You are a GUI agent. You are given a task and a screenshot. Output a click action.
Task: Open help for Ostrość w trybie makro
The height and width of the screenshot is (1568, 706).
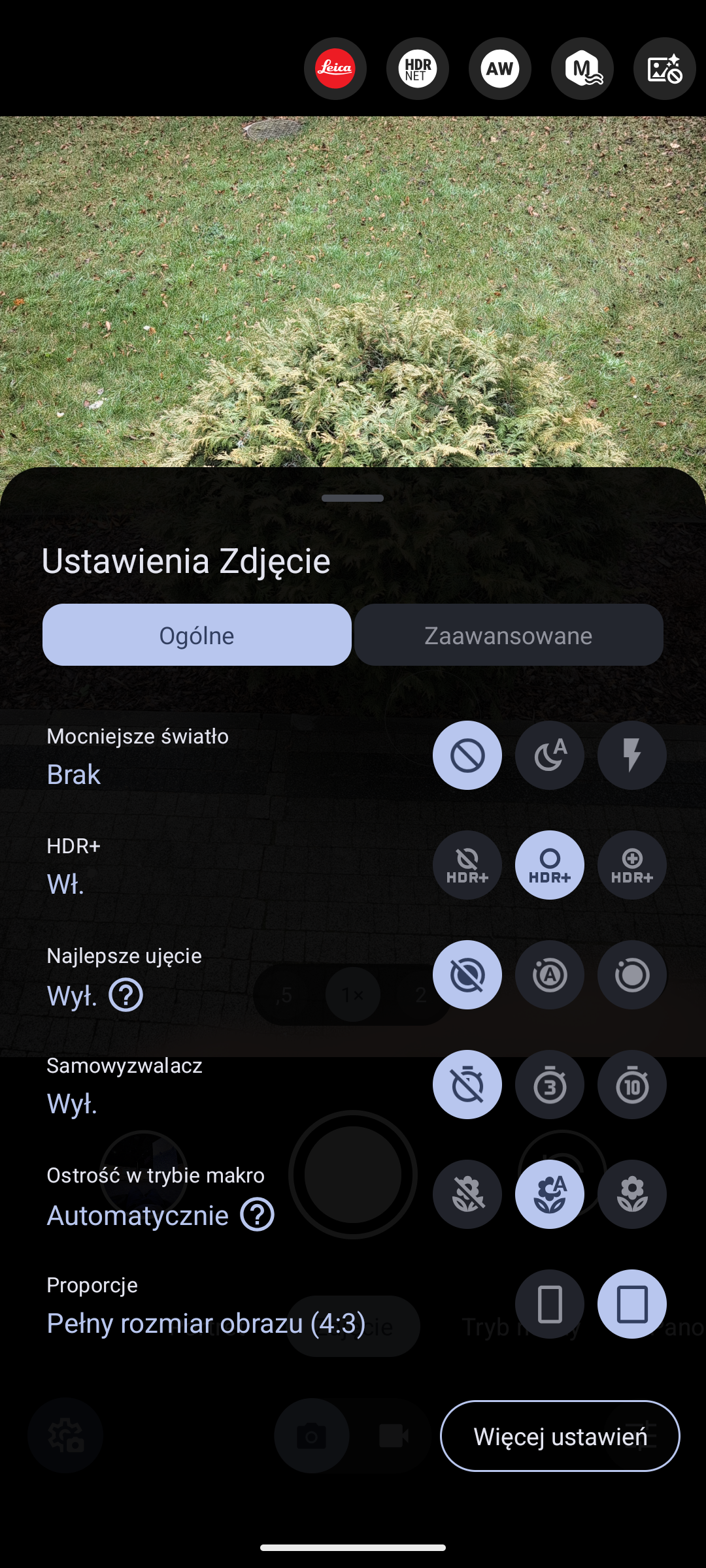point(257,1215)
